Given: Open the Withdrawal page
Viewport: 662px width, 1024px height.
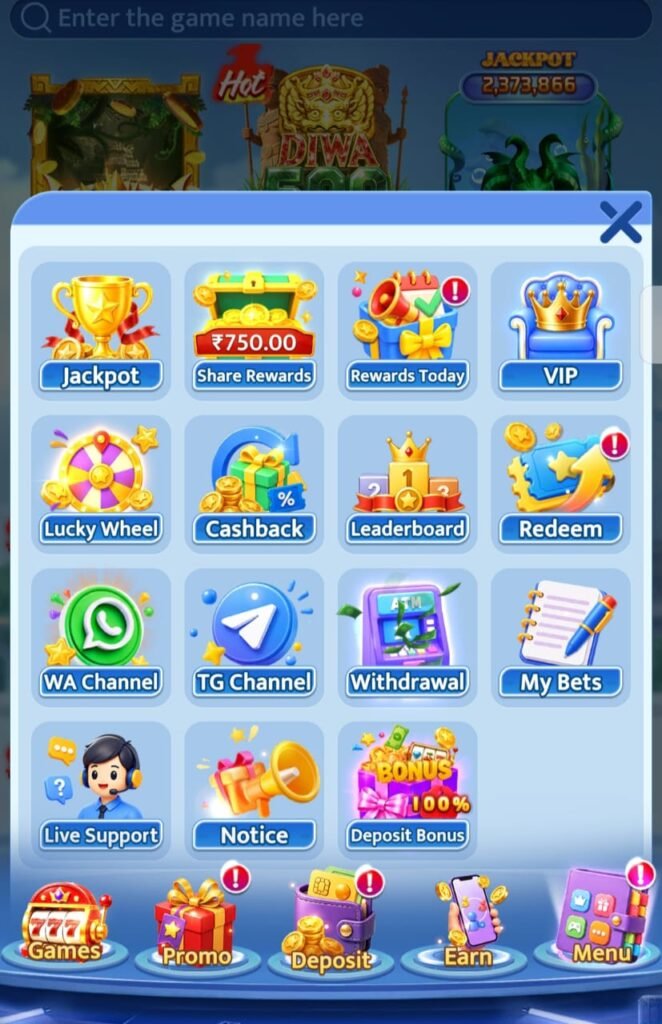Looking at the screenshot, I should 407,637.
